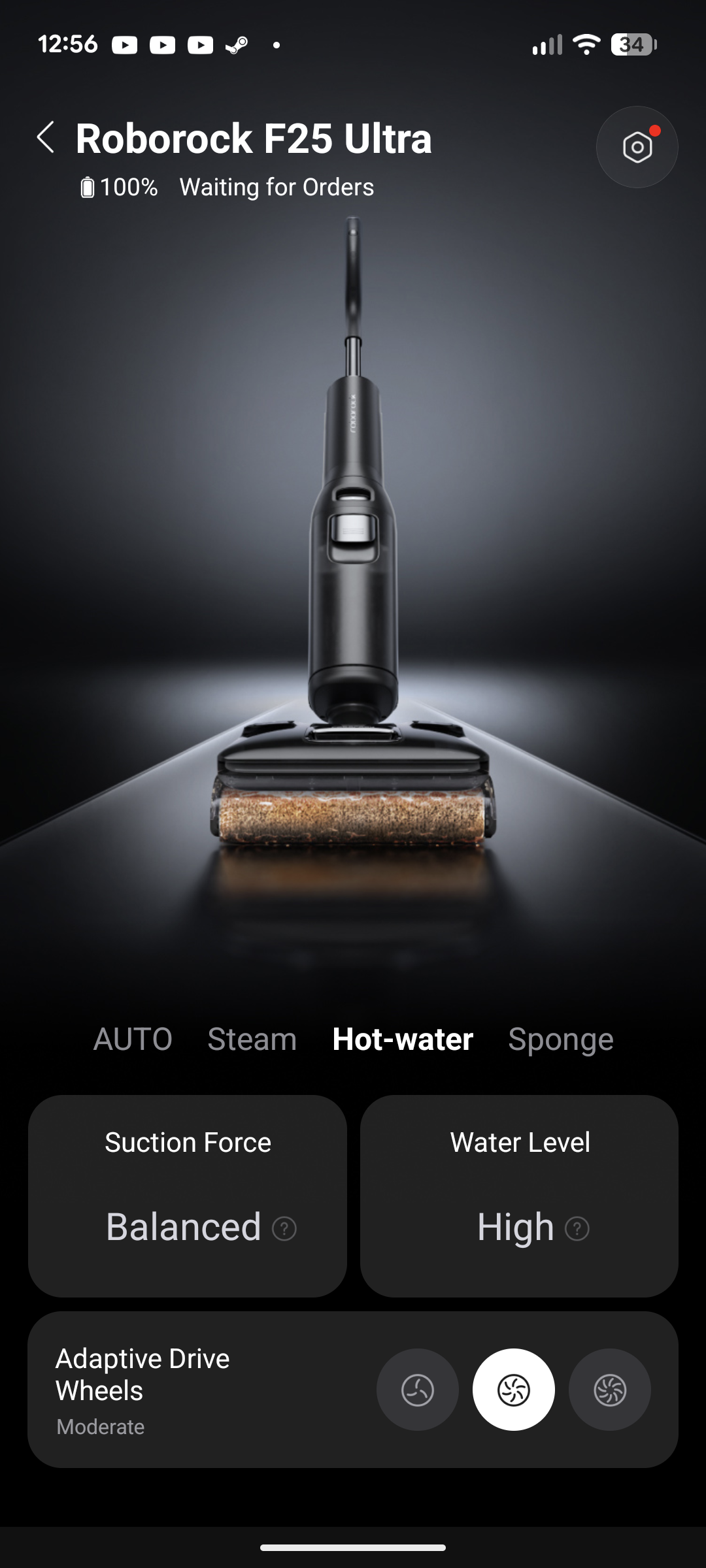Viewport: 706px width, 1568px height.
Task: Switch to Sponge mode
Action: click(560, 1039)
